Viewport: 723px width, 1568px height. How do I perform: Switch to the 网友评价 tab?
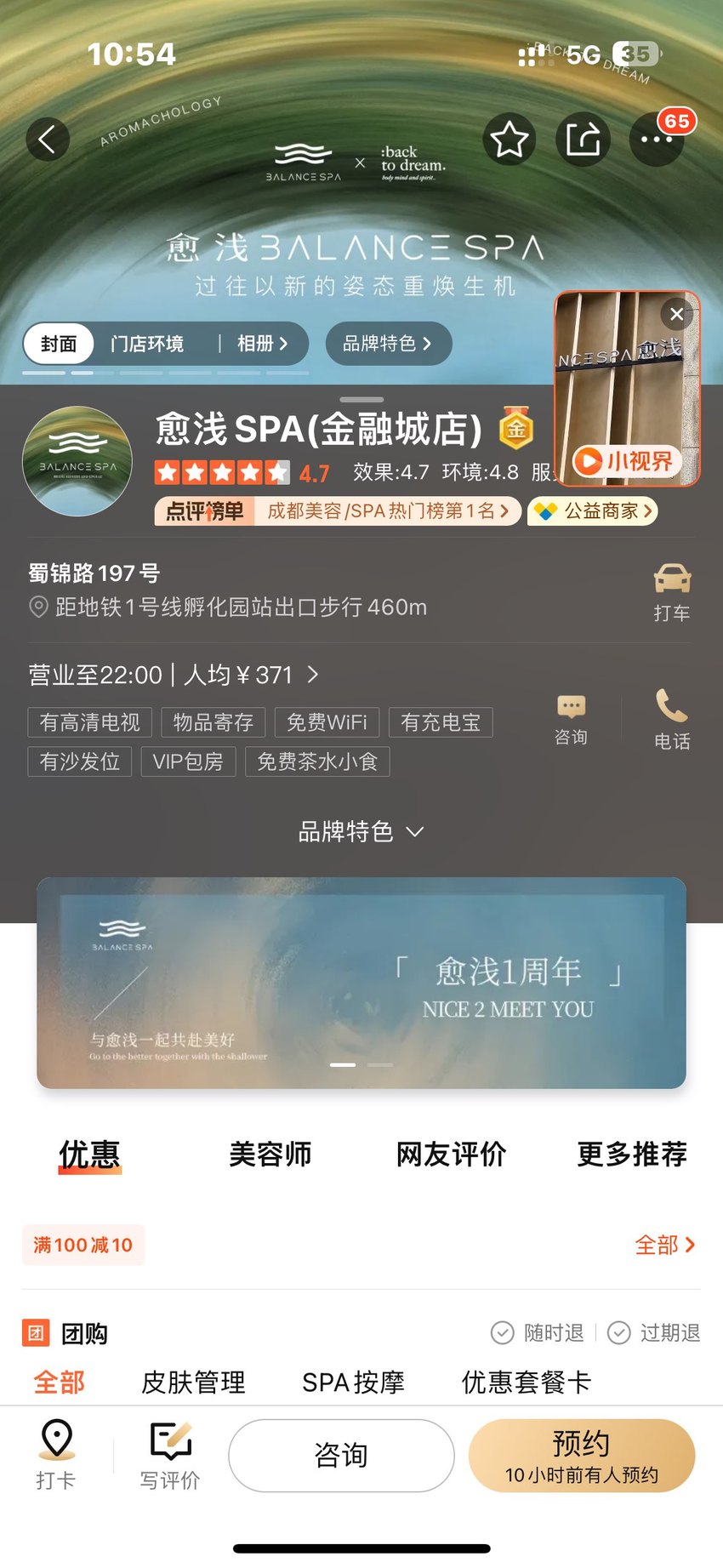tap(451, 1155)
